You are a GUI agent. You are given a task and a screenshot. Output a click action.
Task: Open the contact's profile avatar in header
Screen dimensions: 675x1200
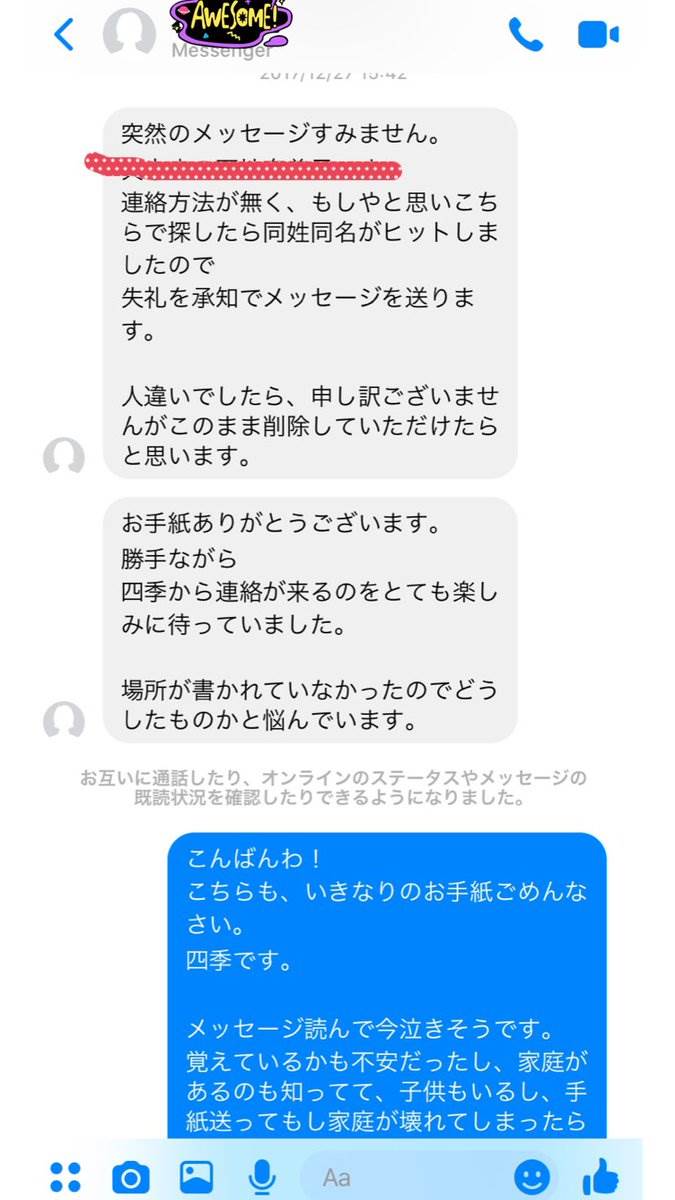129,32
